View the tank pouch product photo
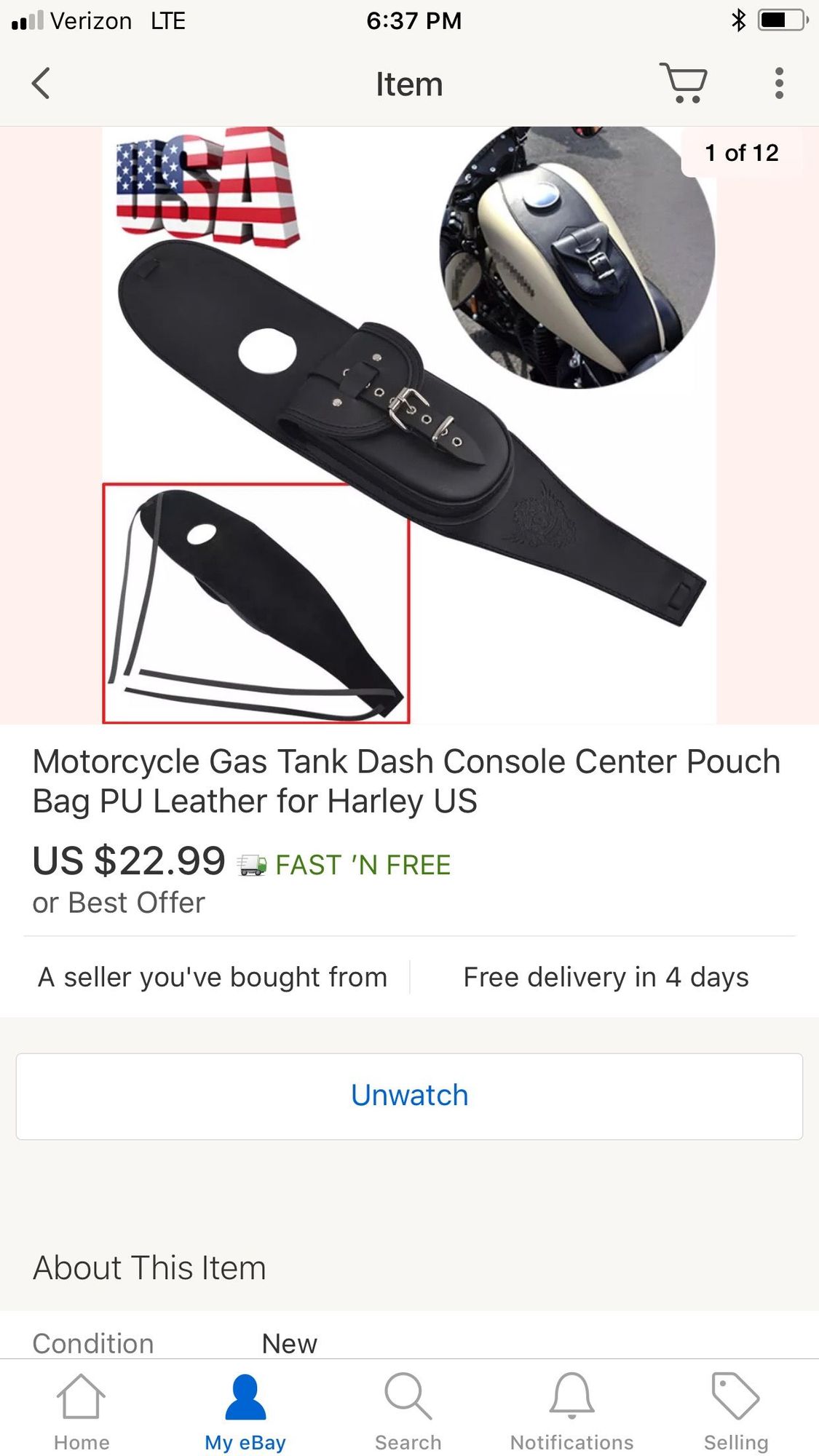This screenshot has height=1456, width=819. [409, 425]
